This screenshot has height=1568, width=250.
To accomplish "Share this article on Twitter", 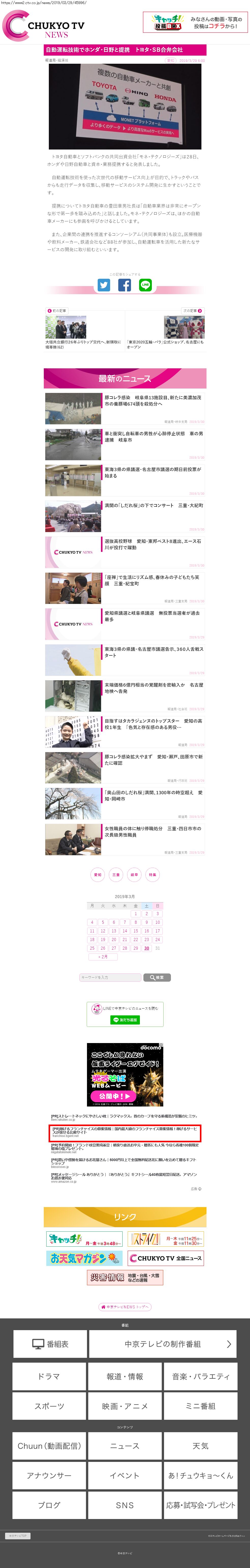I will click(104, 285).
